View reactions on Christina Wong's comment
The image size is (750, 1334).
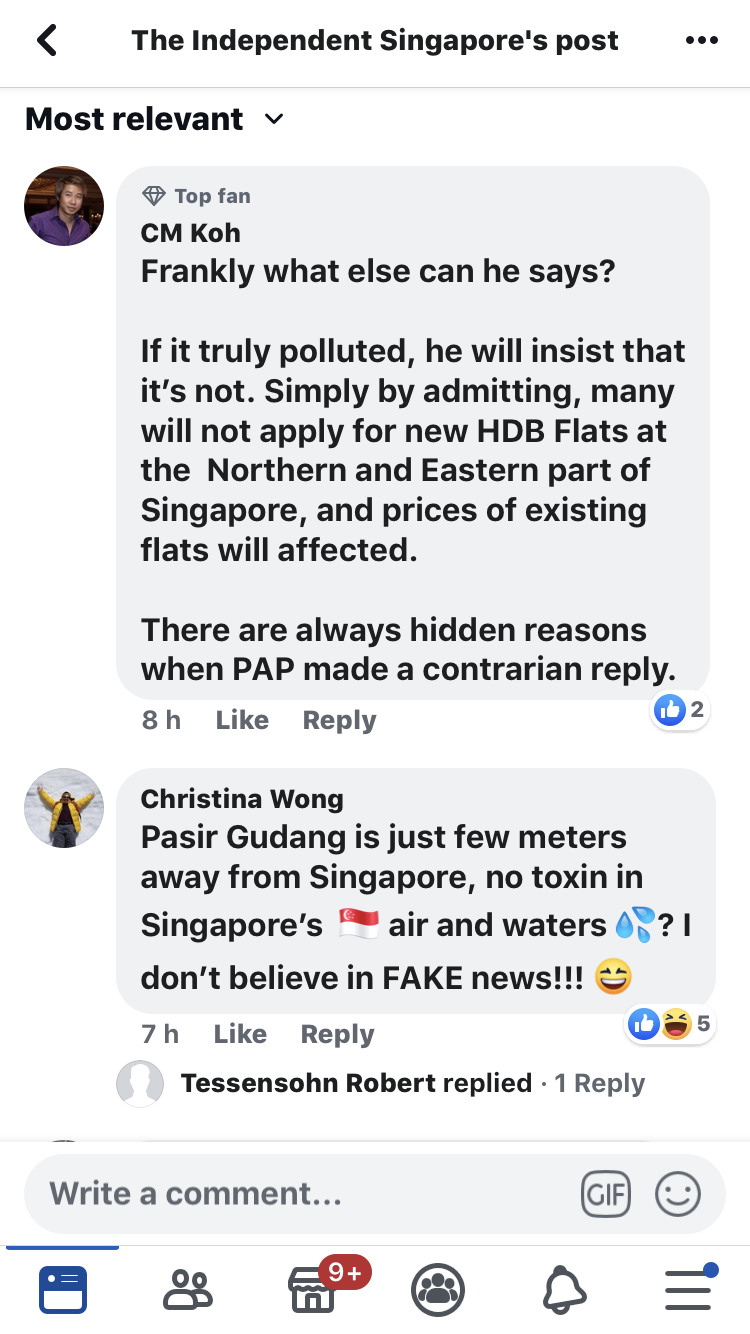[670, 1023]
